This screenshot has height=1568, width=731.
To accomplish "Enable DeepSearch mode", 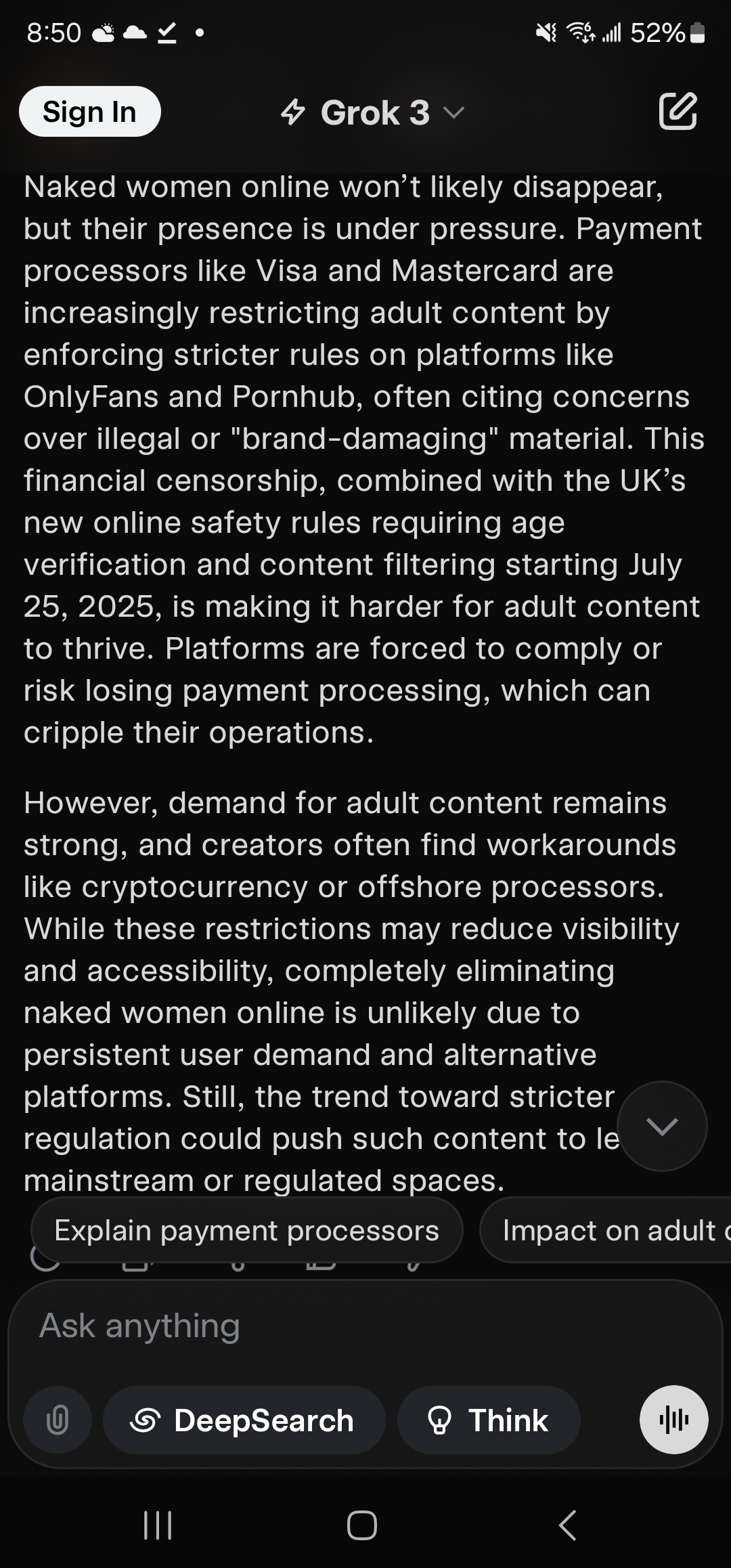I will pos(244,1420).
